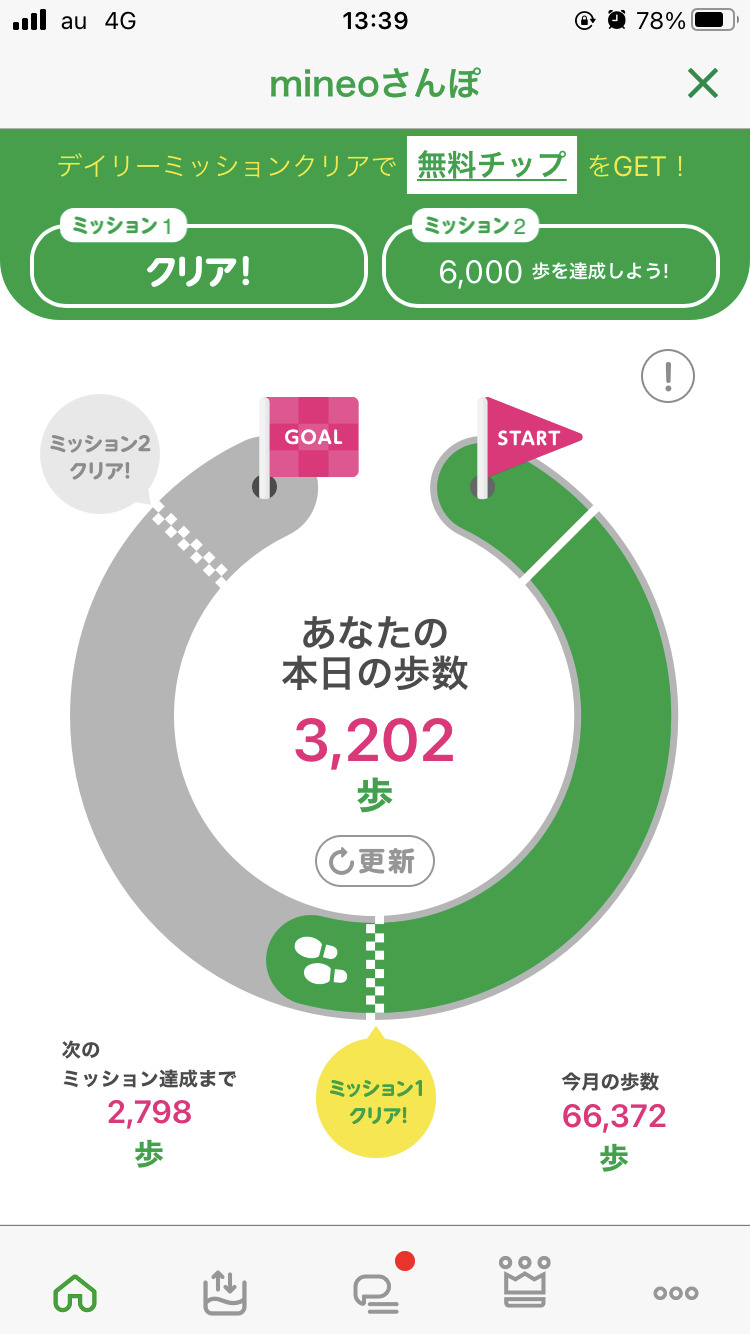
Task: Go to the home tab
Action: pos(75,1292)
